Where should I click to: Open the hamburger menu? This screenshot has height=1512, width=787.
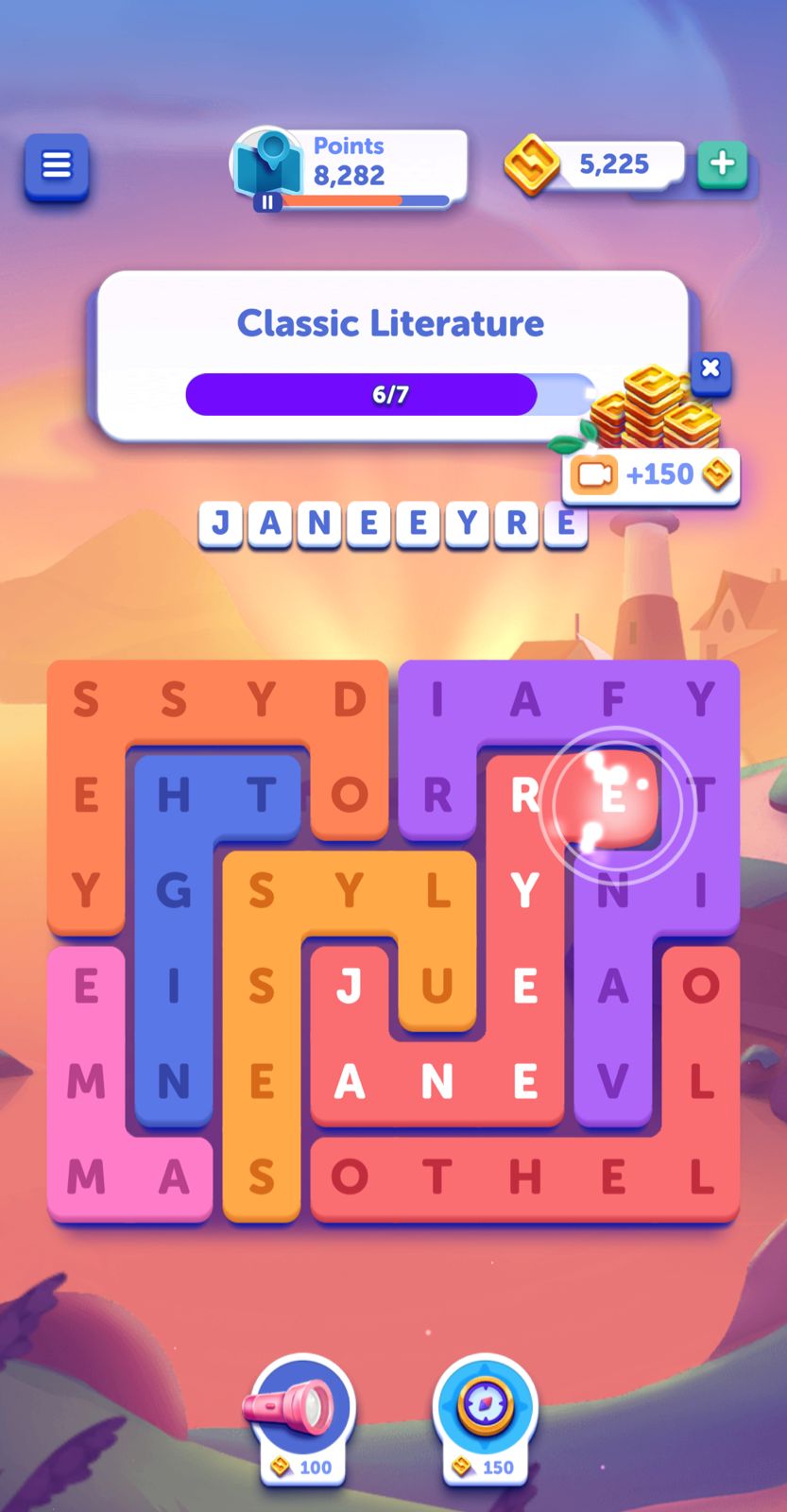[x=57, y=166]
